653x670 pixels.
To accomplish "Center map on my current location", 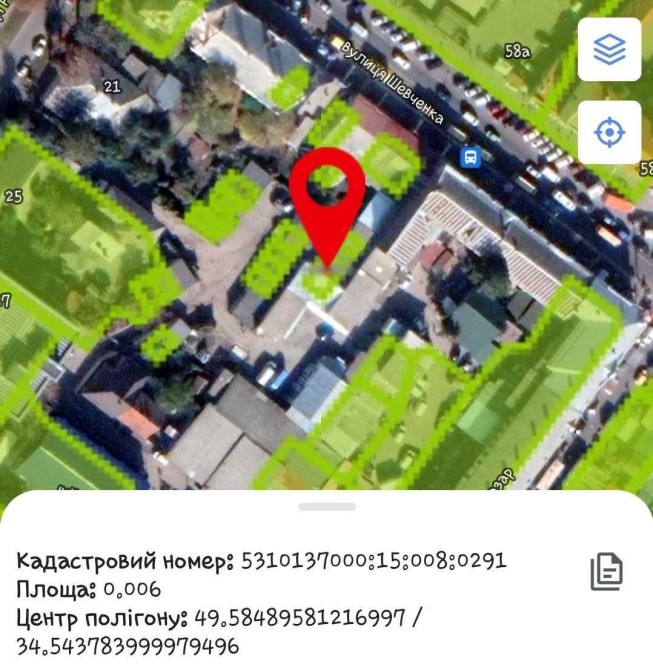I will 609,132.
